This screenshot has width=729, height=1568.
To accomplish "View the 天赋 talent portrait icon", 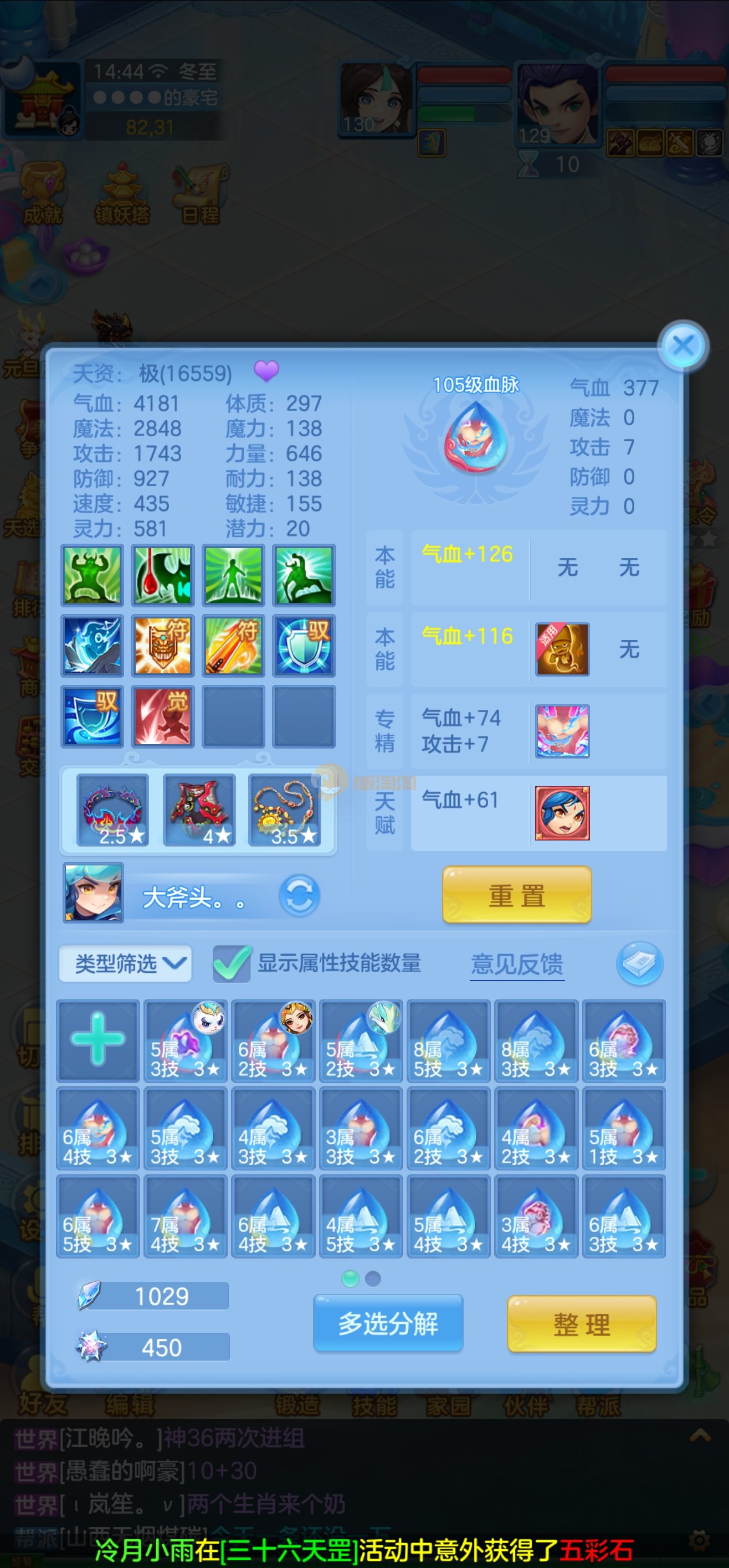I will click(x=562, y=813).
